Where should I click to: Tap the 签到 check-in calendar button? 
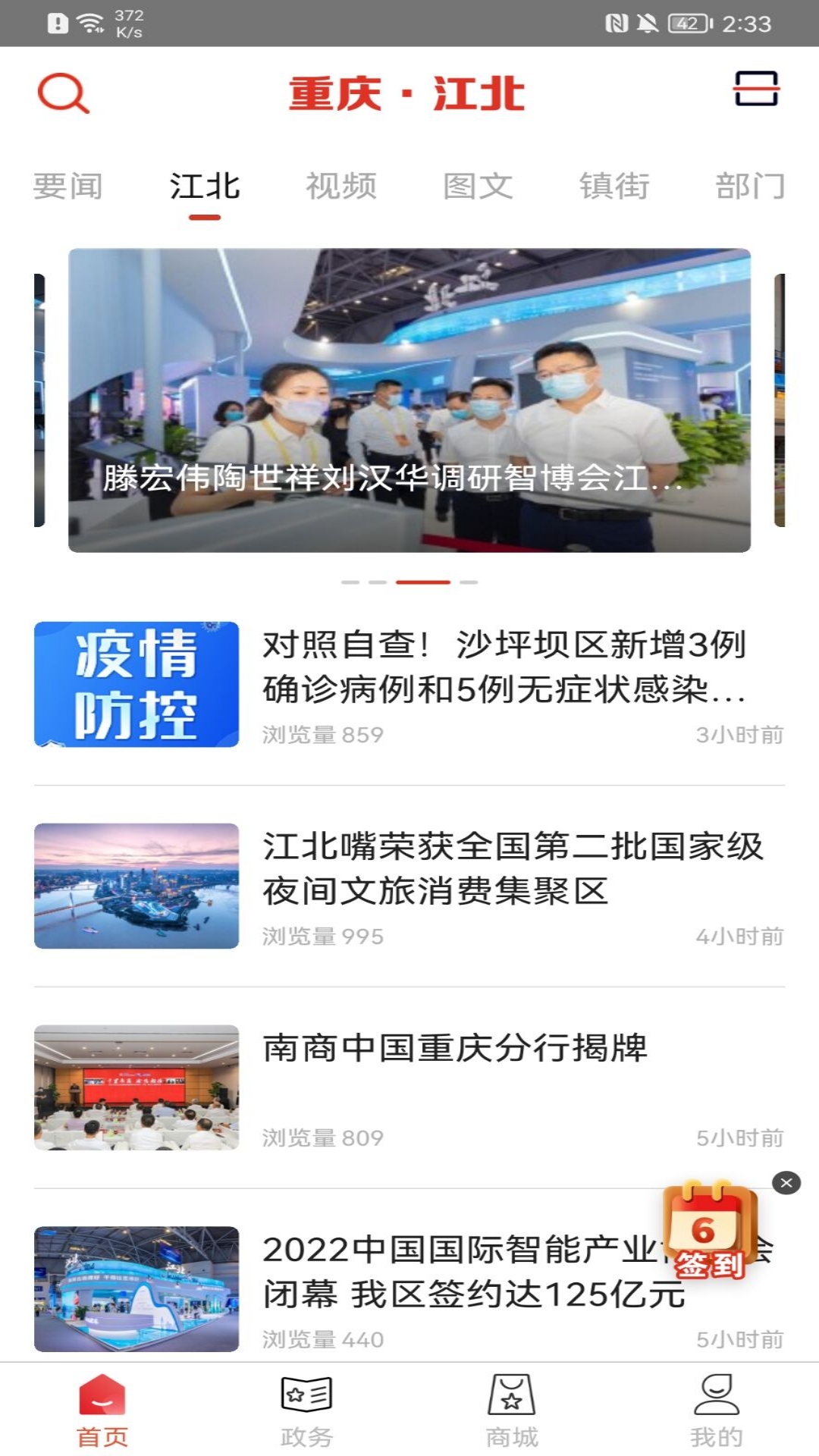[708, 1232]
